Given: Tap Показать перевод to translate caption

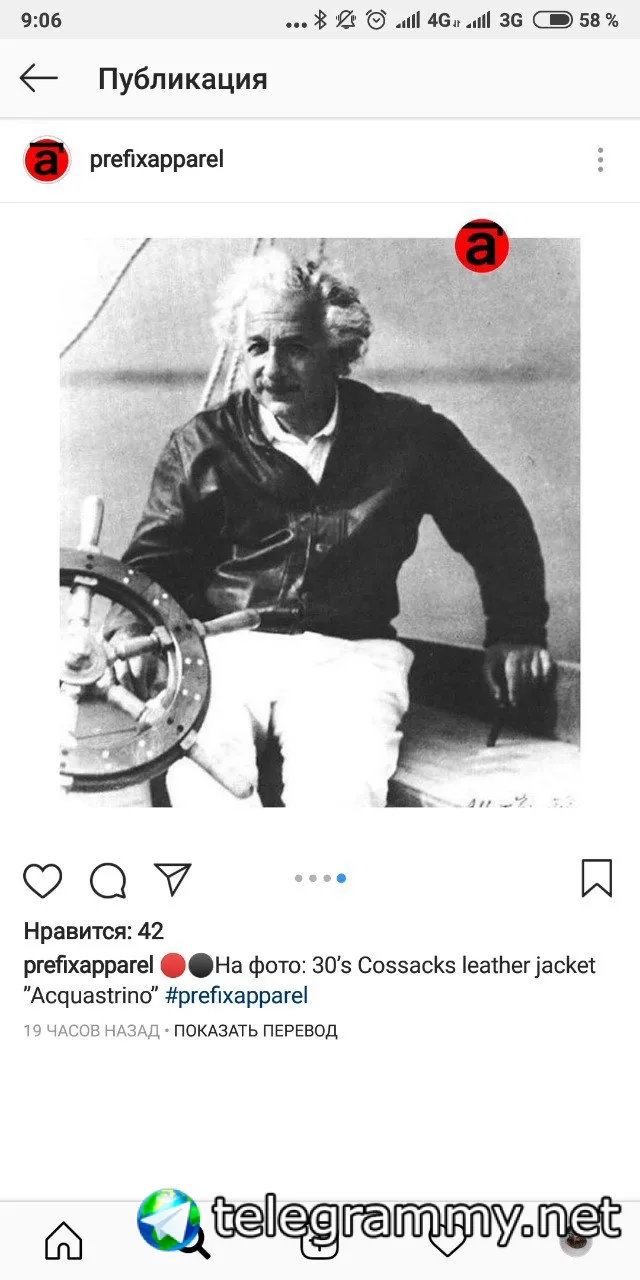Looking at the screenshot, I should [256, 1031].
